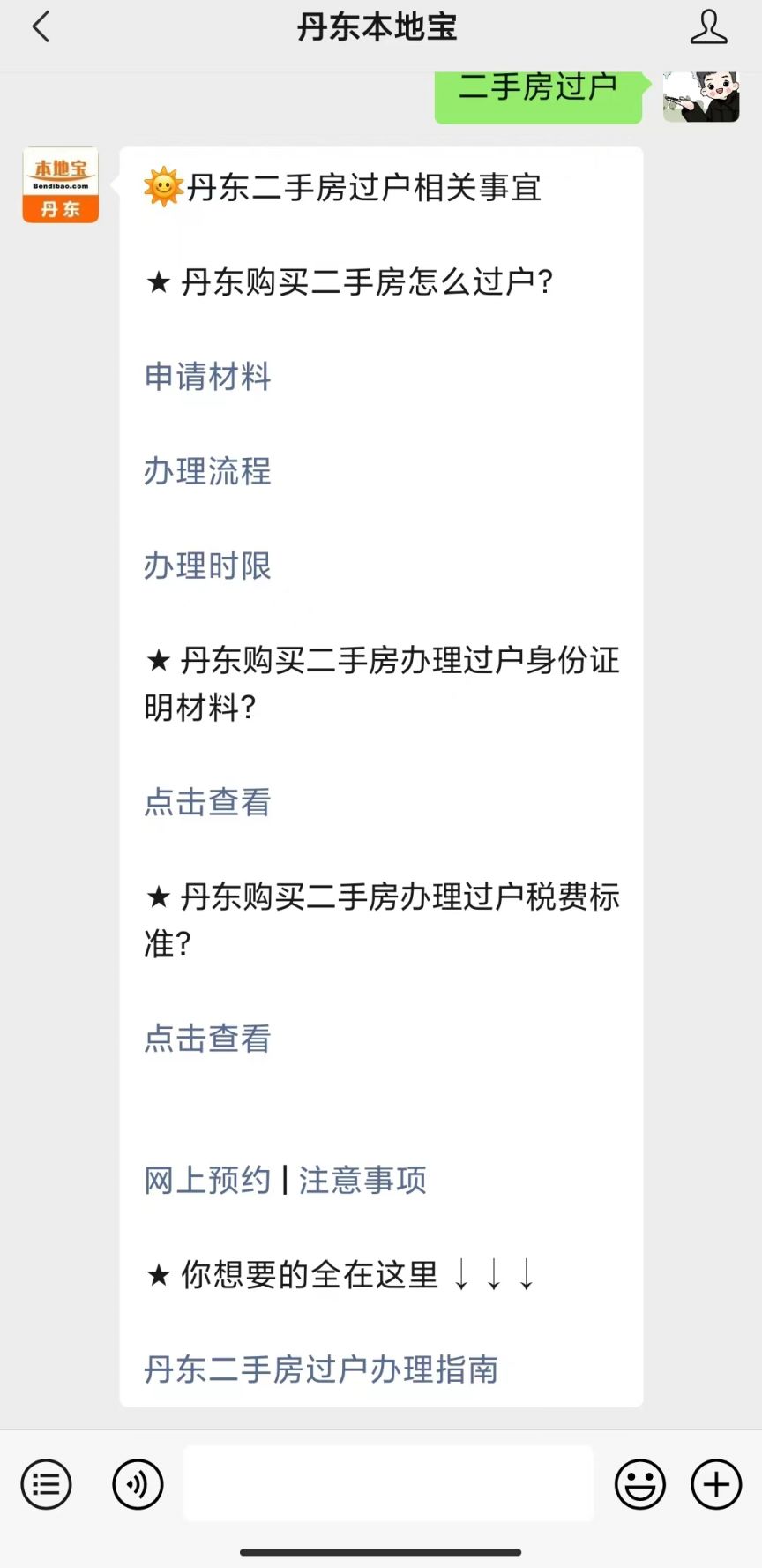Viewport: 762px width, 1568px height.
Task: Switch to voice input mode
Action: 138,1484
